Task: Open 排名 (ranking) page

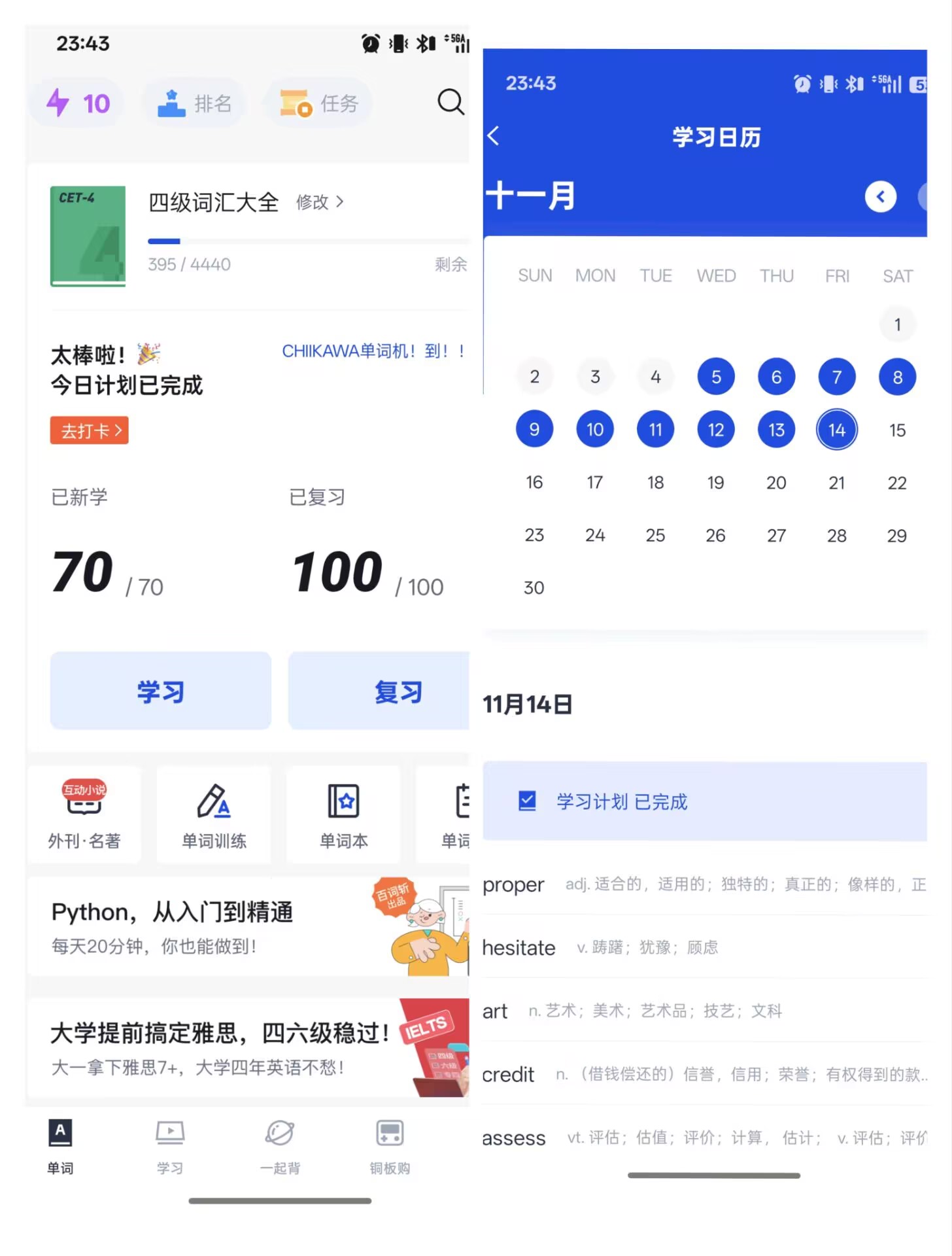Action: pyautogui.click(x=194, y=102)
